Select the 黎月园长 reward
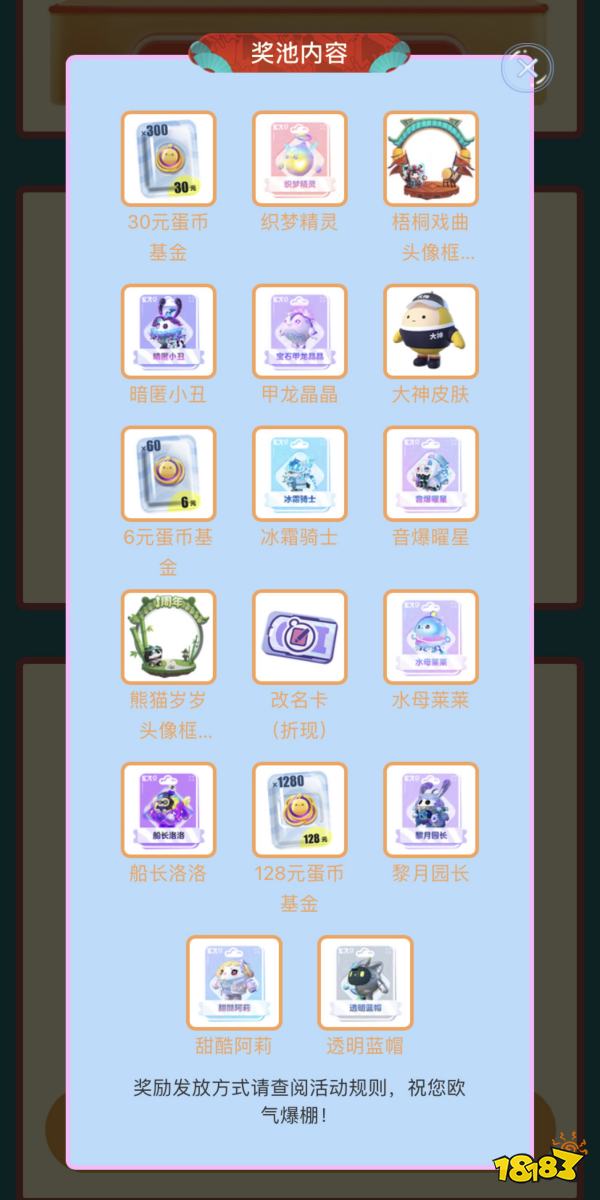This screenshot has height=1200, width=600. coord(431,810)
